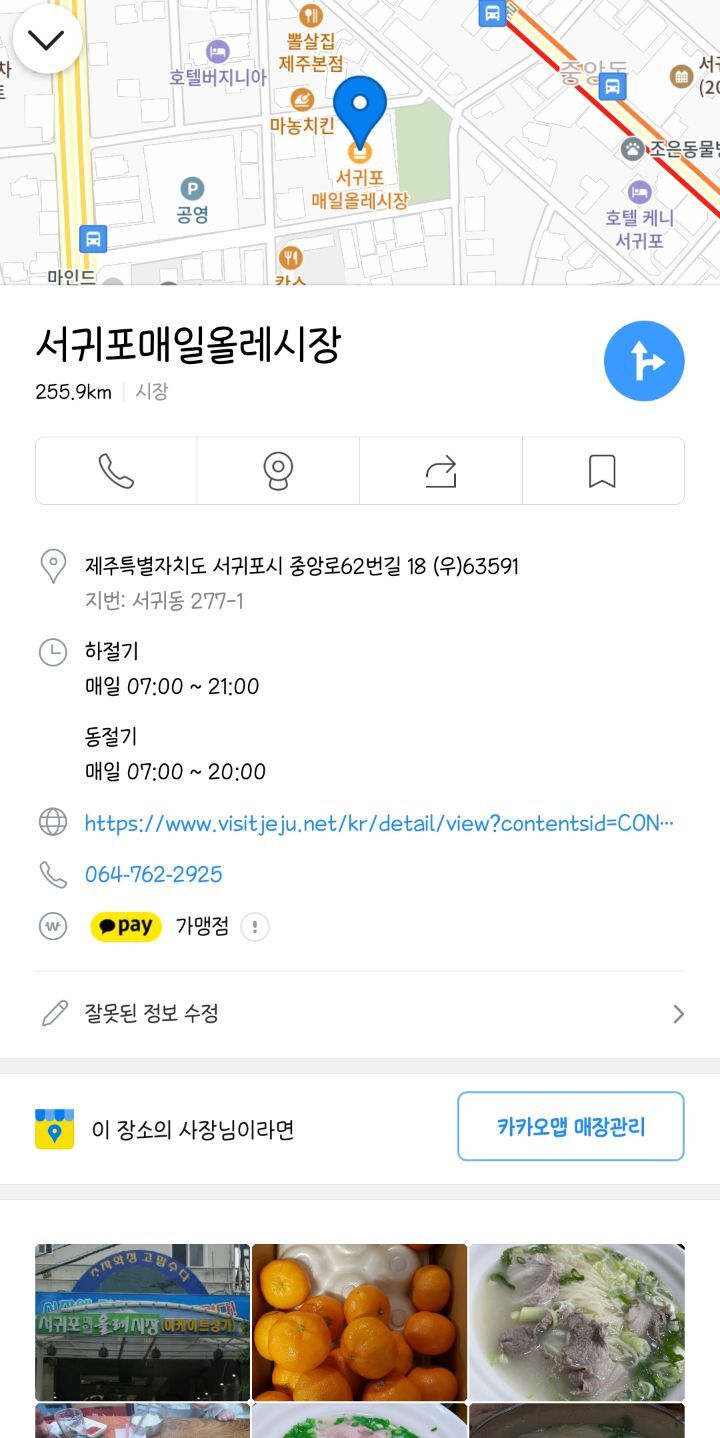This screenshot has width=720, height=1438.
Task: View the tangerines photo
Action: pos(359,1322)
